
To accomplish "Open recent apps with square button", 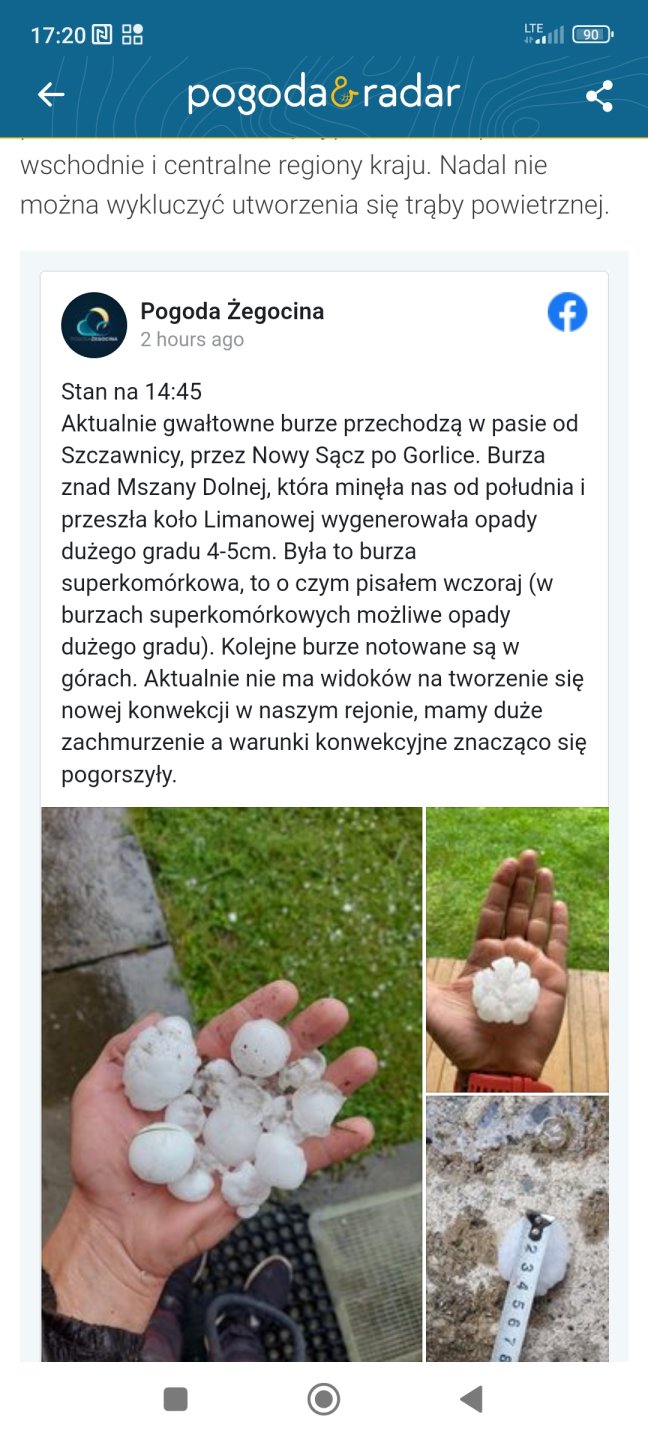I will coord(176,1399).
